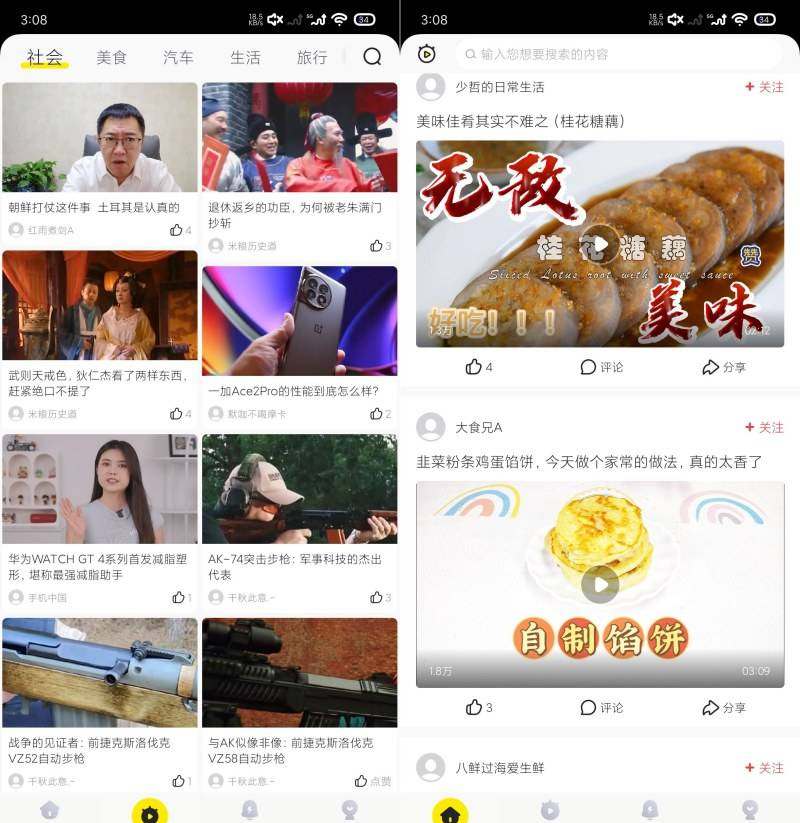800x823 pixels.
Task: Switch to the 美食 tab
Action: pyautogui.click(x=112, y=57)
